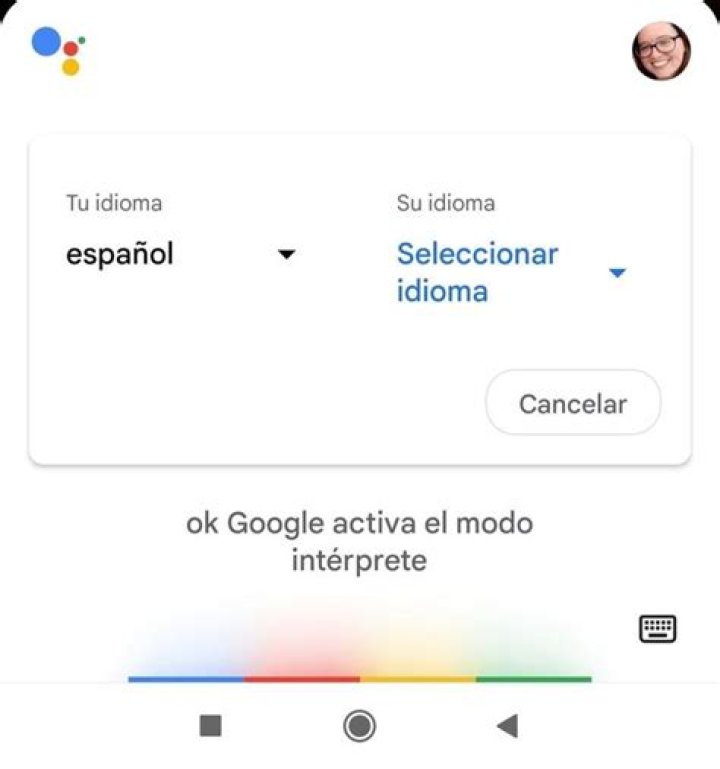Viewport: 720px width, 769px height.
Task: Go to the home screen
Action: click(x=359, y=726)
